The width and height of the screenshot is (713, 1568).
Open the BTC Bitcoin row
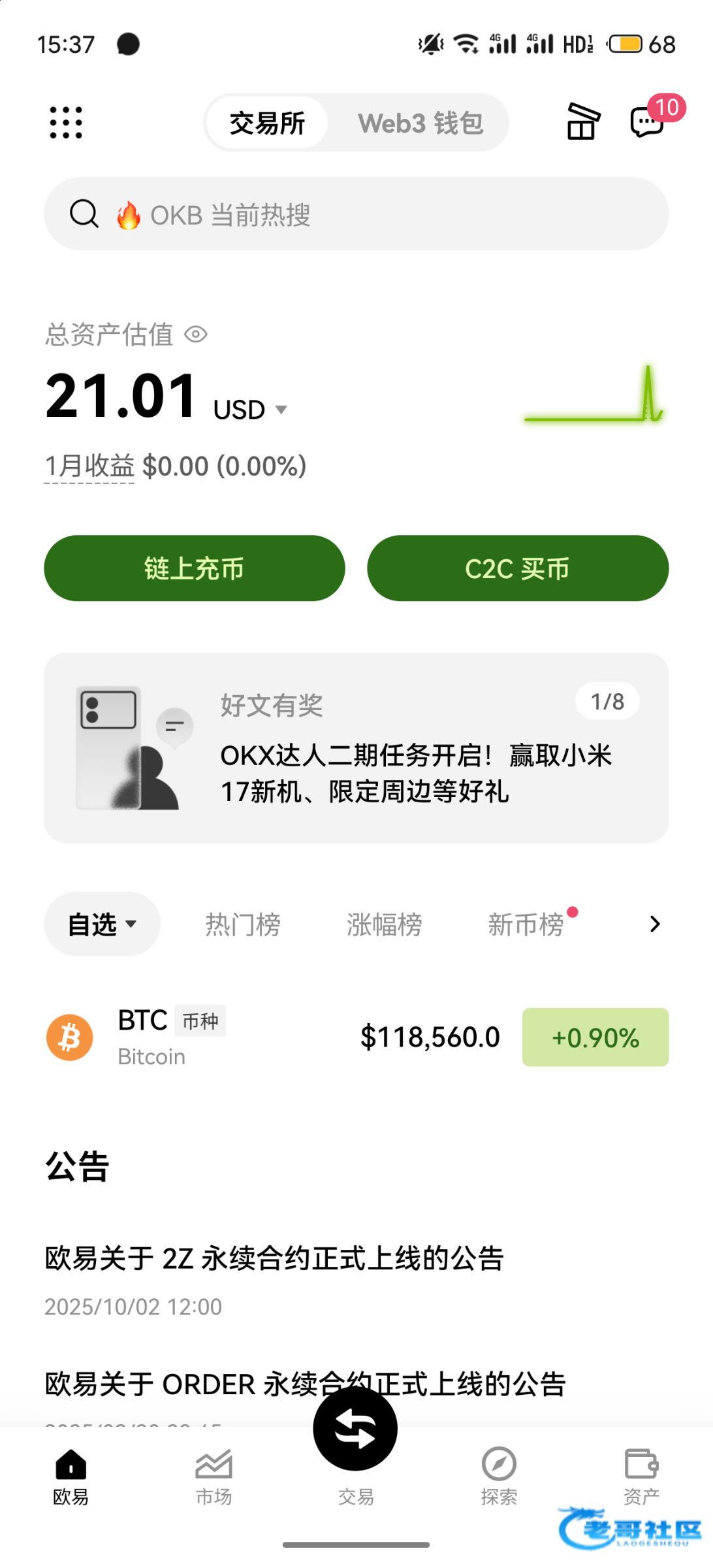tap(356, 1037)
